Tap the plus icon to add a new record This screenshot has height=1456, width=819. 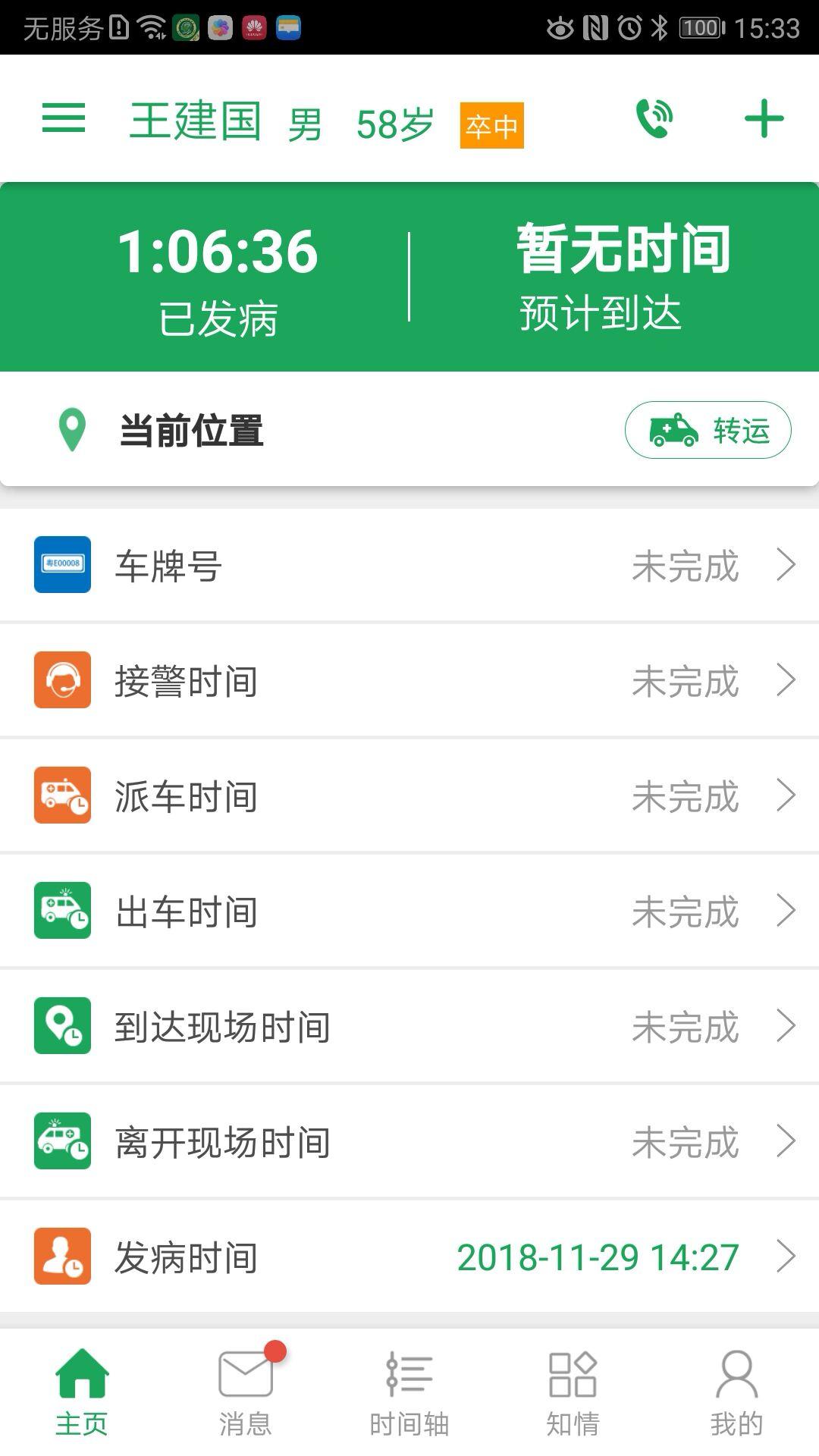click(x=764, y=118)
